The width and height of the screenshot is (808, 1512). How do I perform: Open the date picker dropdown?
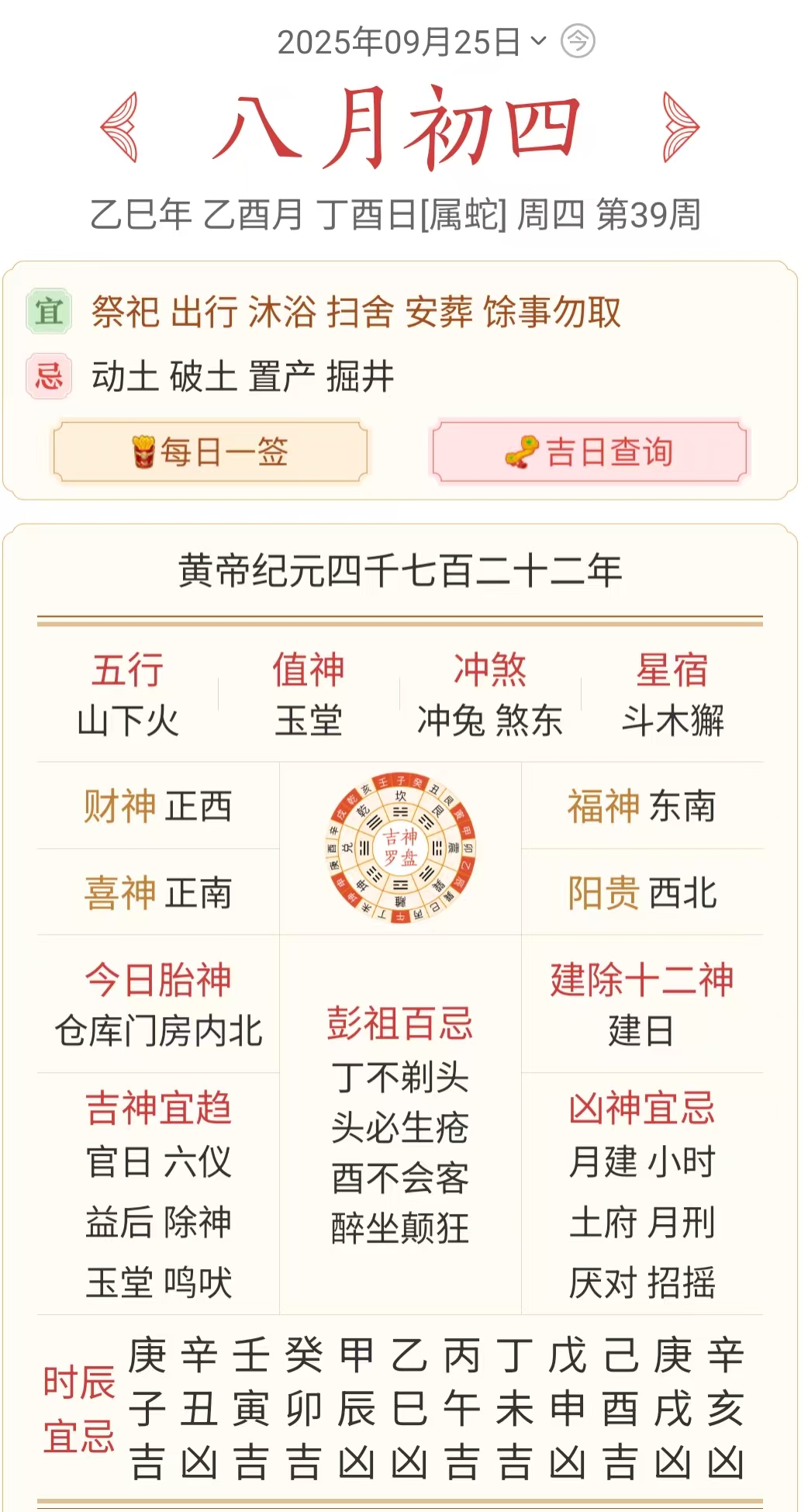[x=411, y=42]
